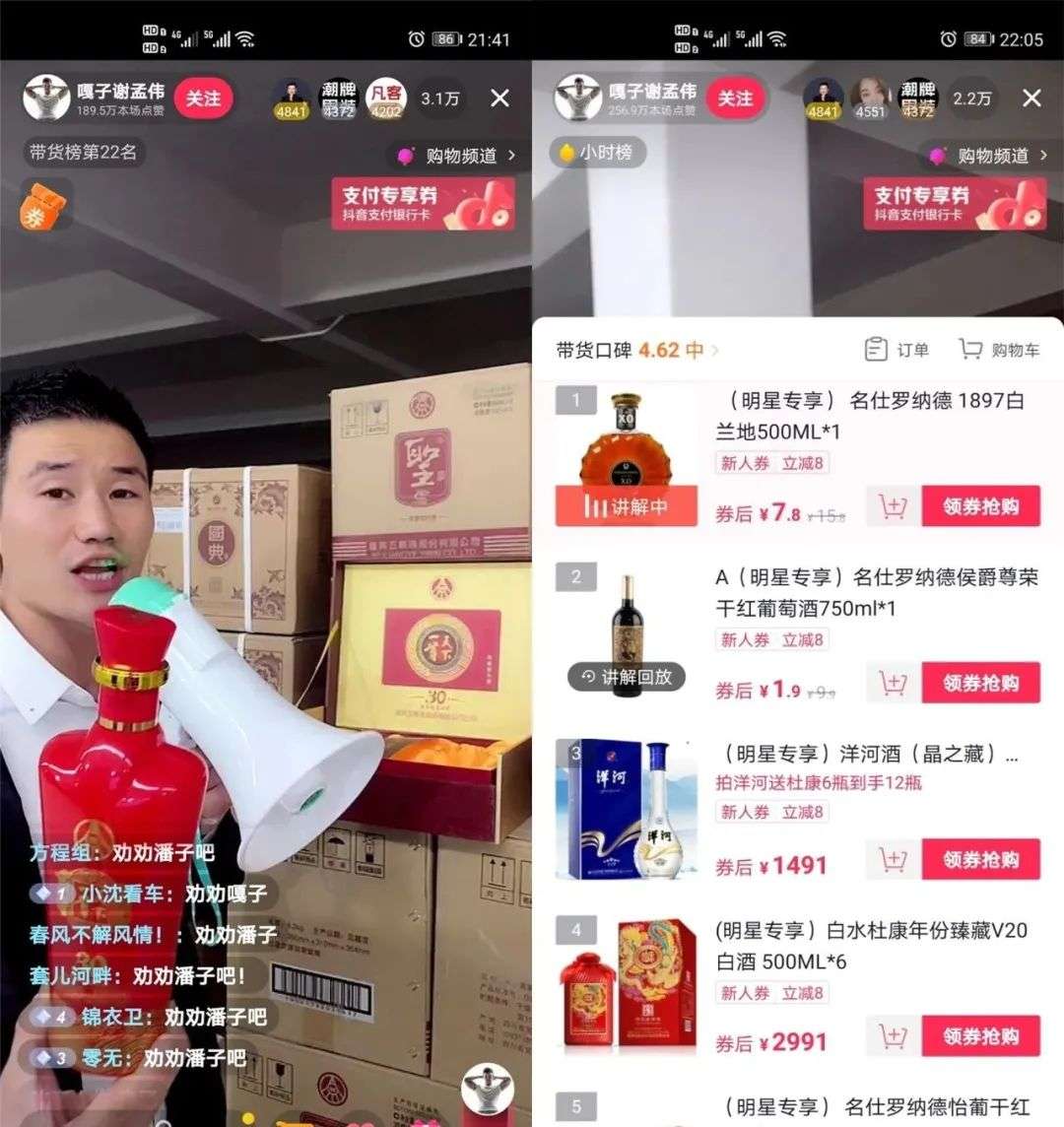Tap 领券抢购 for 白水杜康年份臻藏V20

[x=980, y=1036]
